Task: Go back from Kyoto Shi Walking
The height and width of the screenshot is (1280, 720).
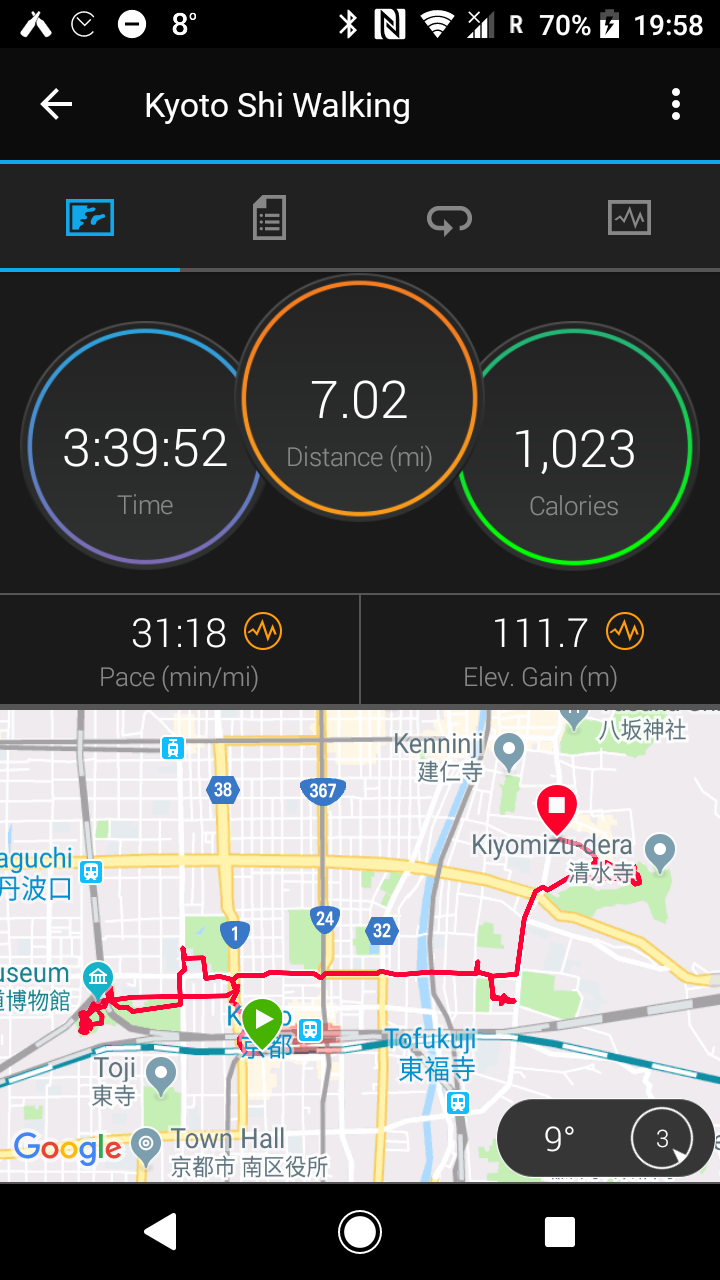Action: (56, 104)
